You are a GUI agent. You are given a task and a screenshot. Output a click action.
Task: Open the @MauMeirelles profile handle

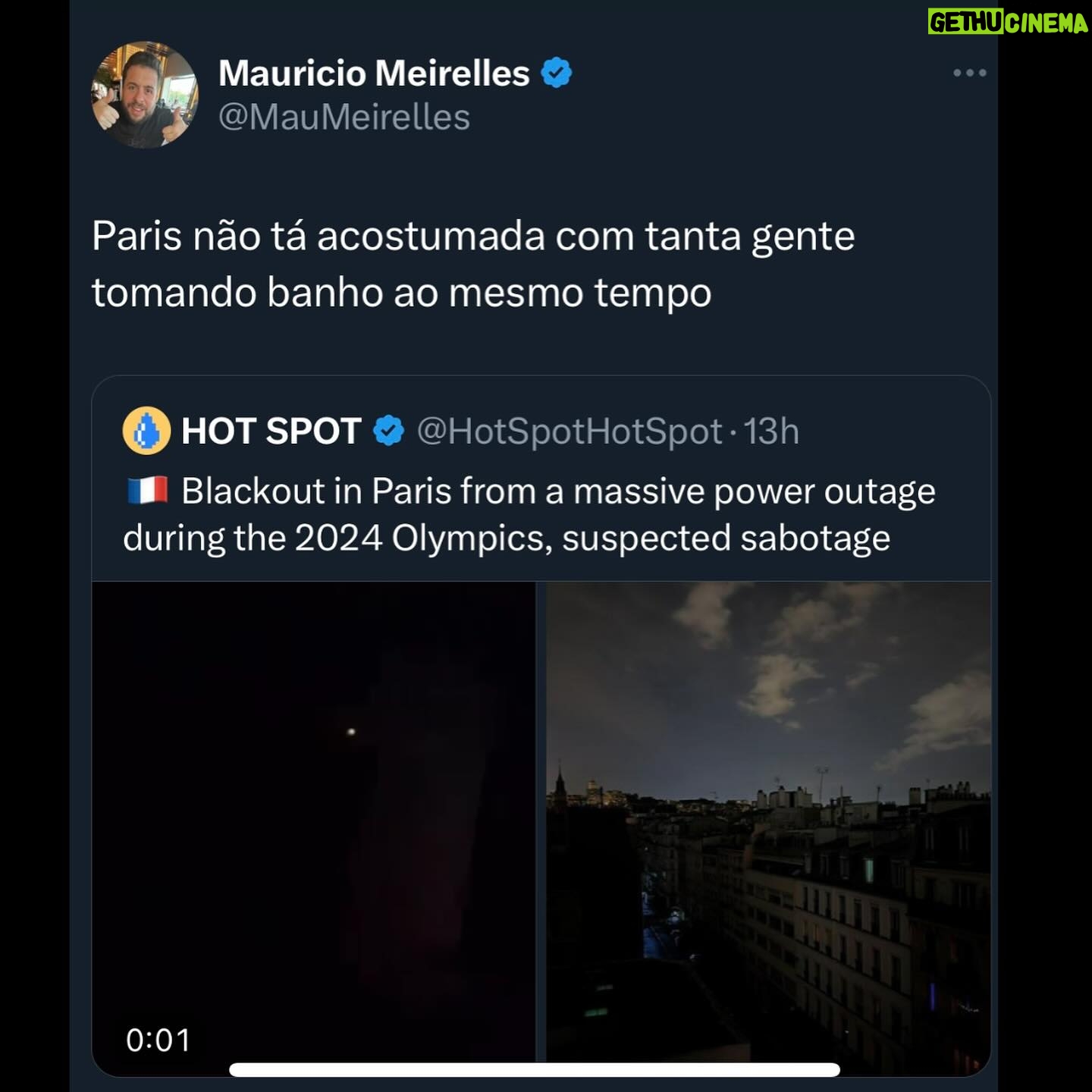tap(344, 118)
